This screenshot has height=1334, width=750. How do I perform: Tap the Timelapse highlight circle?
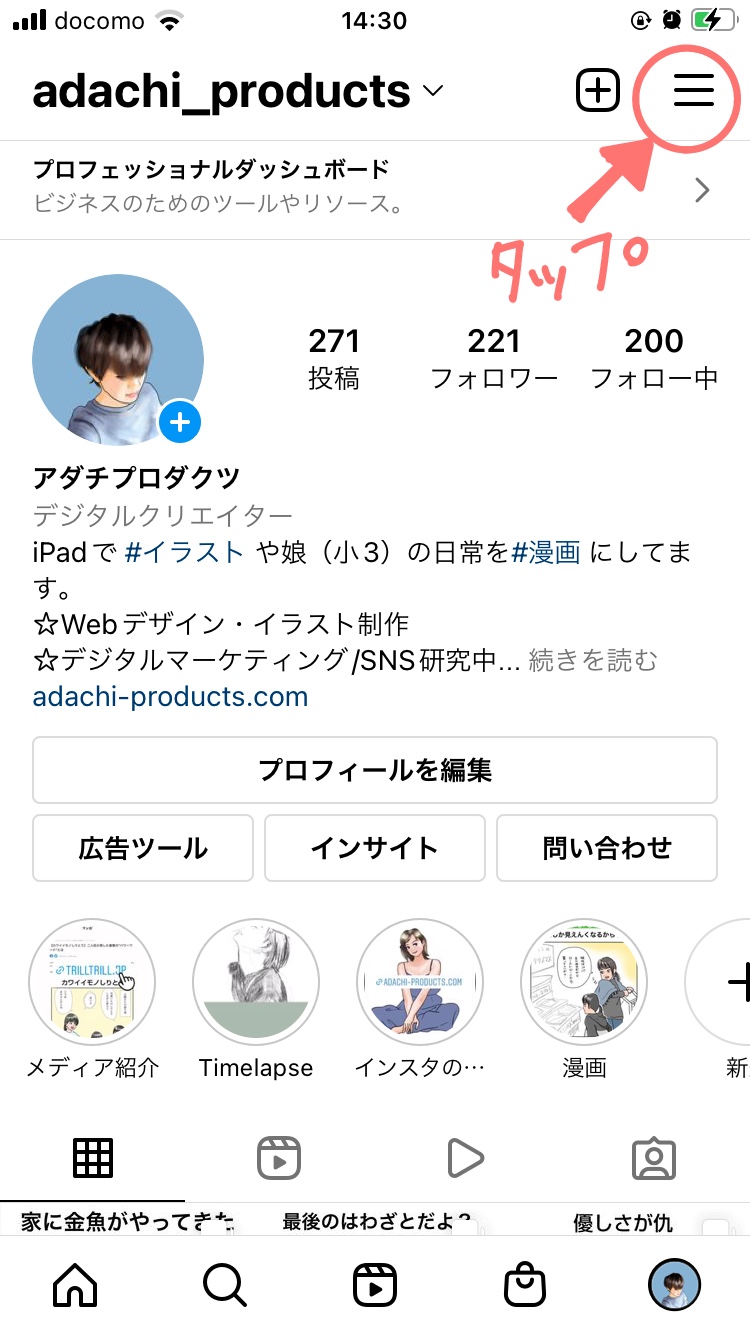click(256, 981)
